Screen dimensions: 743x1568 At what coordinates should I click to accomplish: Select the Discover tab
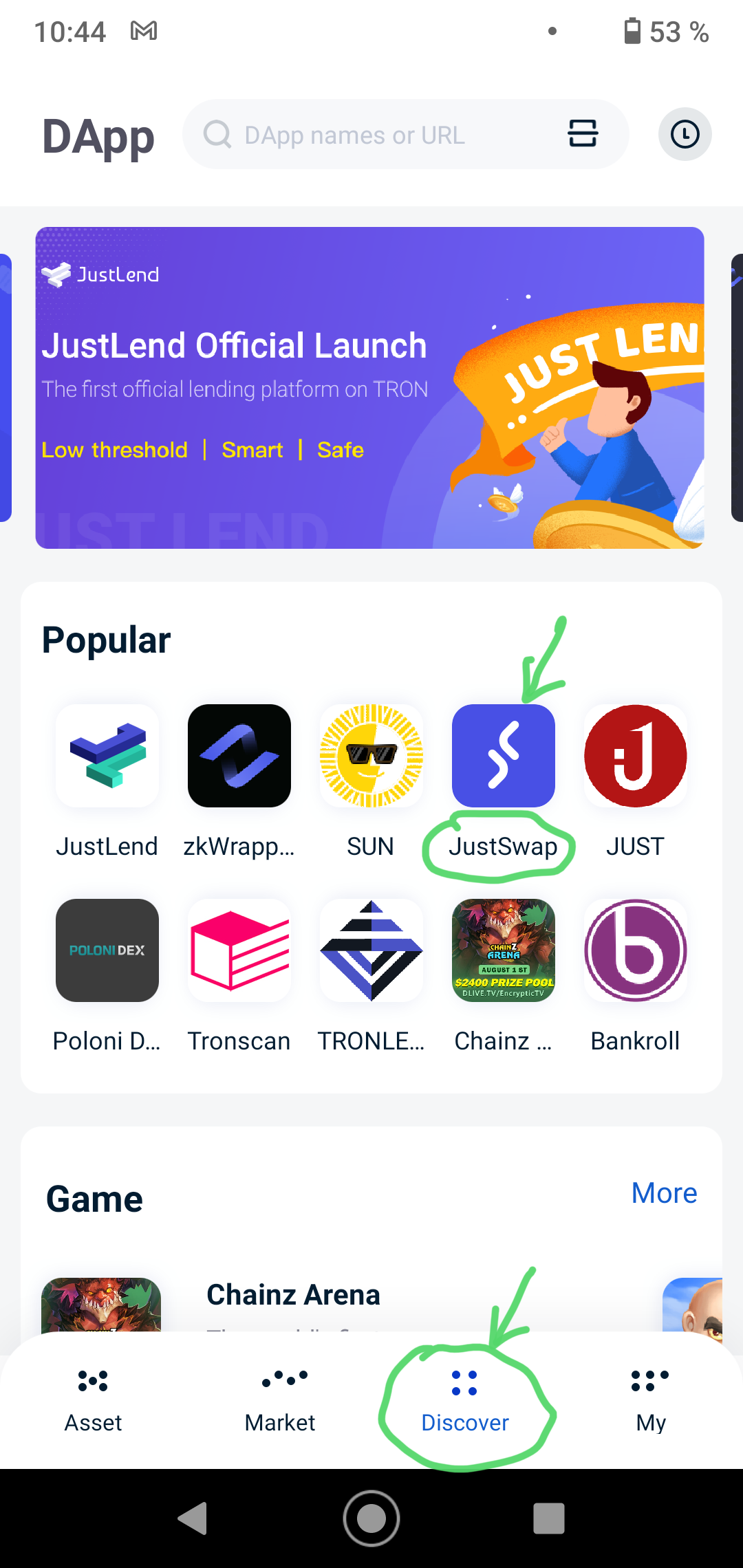pos(465,1400)
